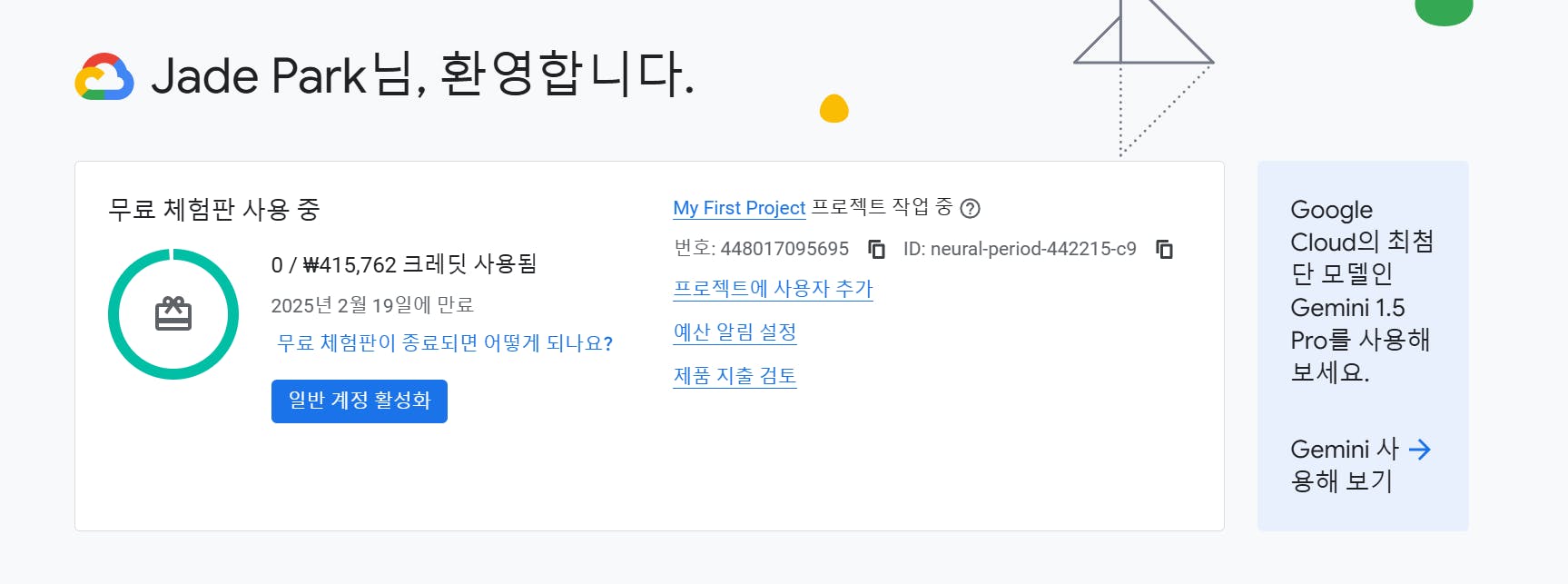Open 제품 지출 검토 link
This screenshot has width=1568, height=584.
click(x=735, y=376)
